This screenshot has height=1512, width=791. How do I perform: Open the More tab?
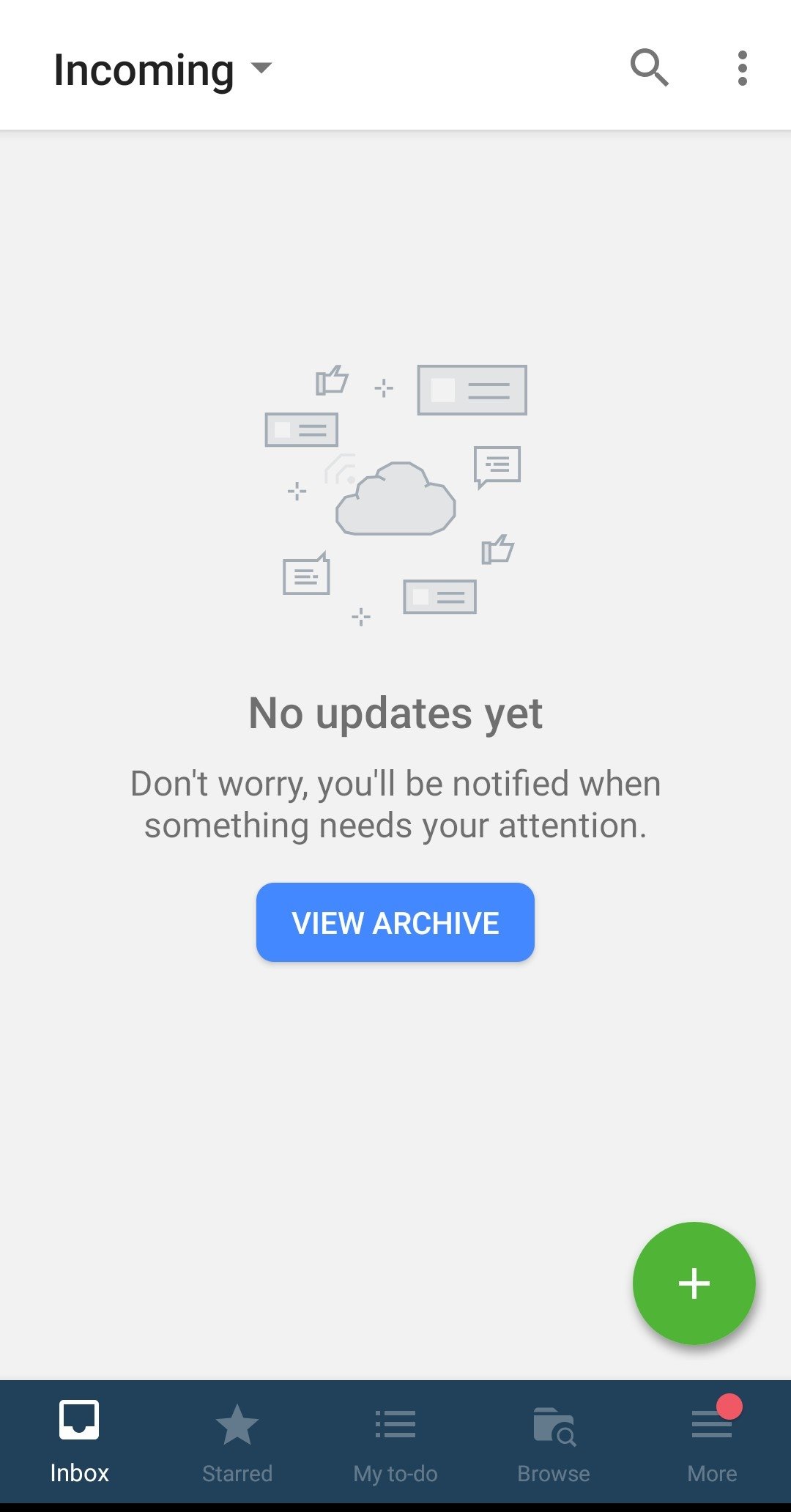712,1442
